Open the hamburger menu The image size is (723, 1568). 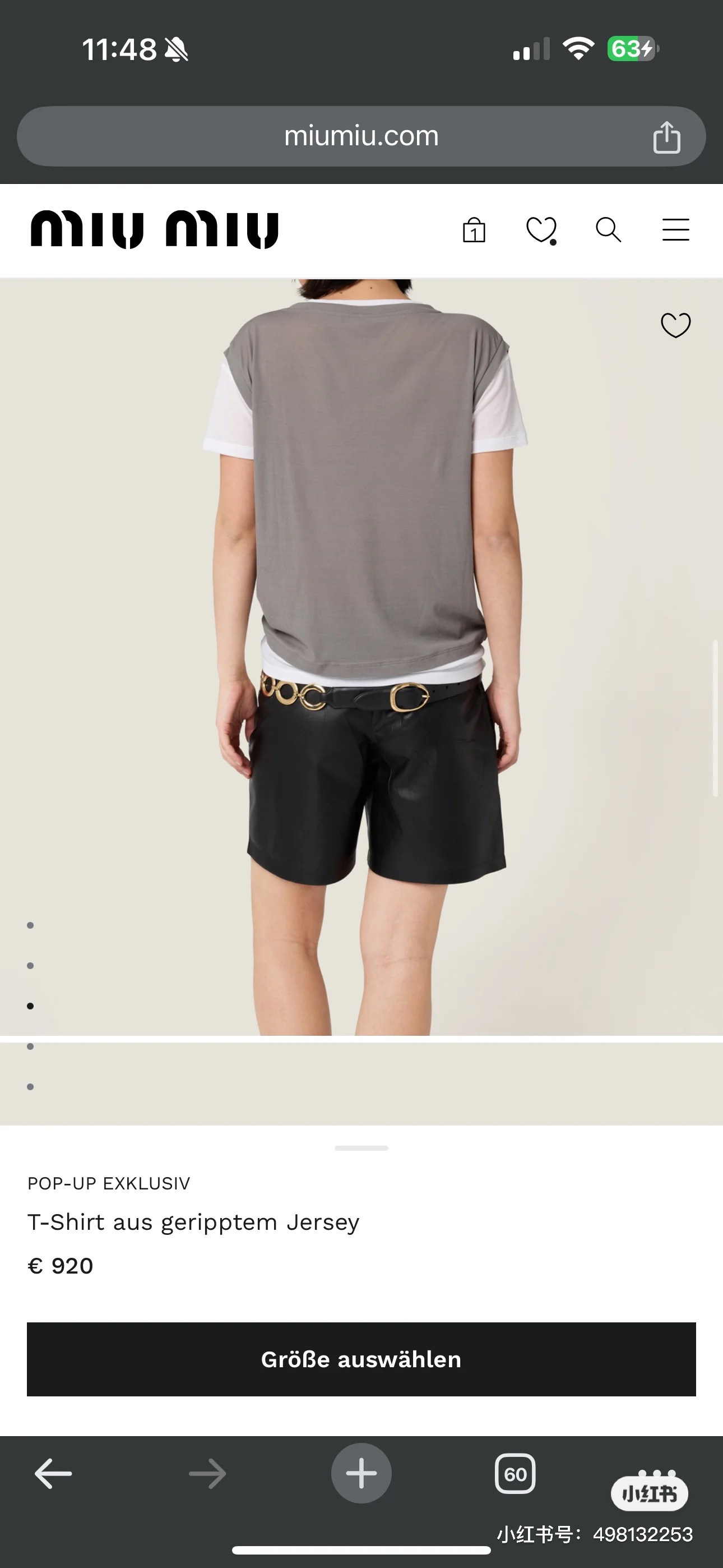coord(675,230)
